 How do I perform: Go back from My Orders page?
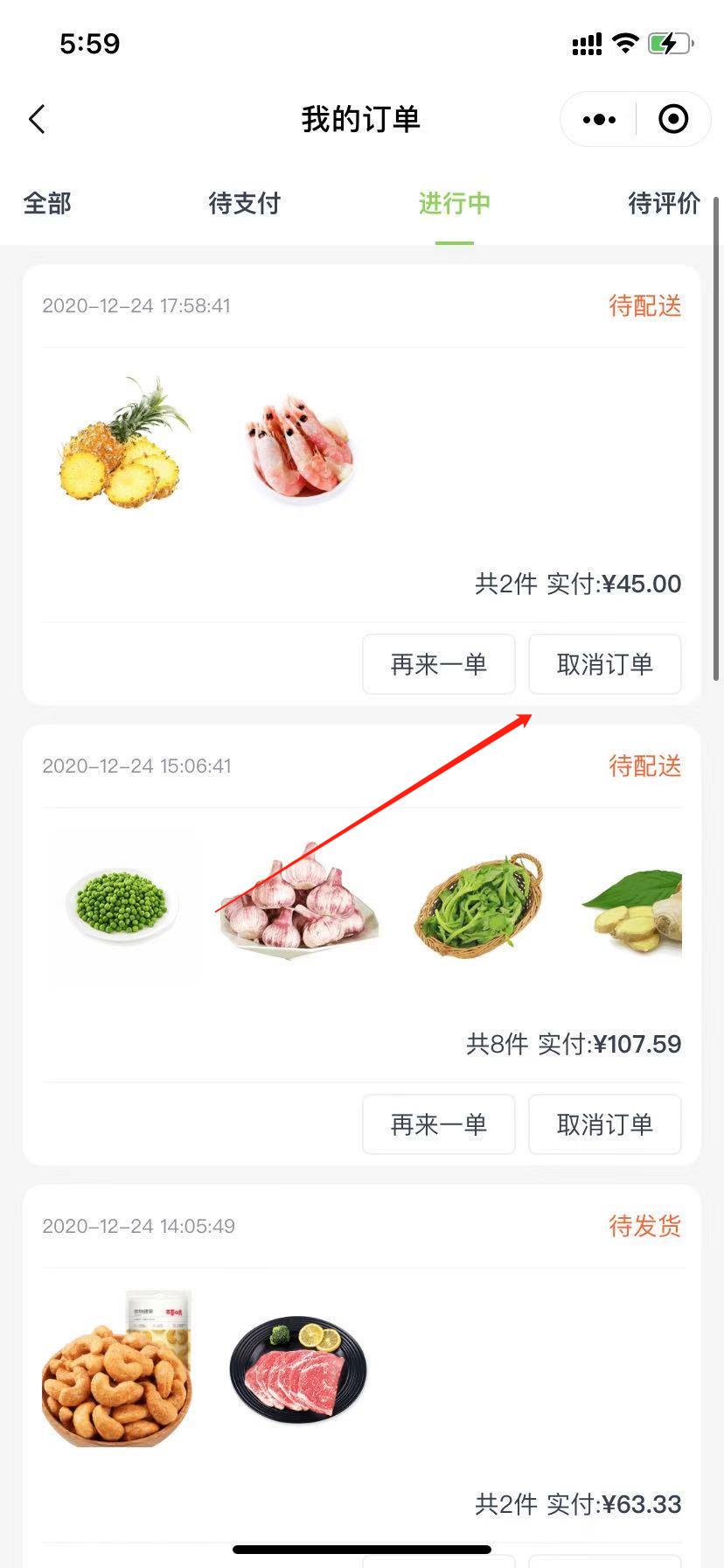(x=37, y=119)
